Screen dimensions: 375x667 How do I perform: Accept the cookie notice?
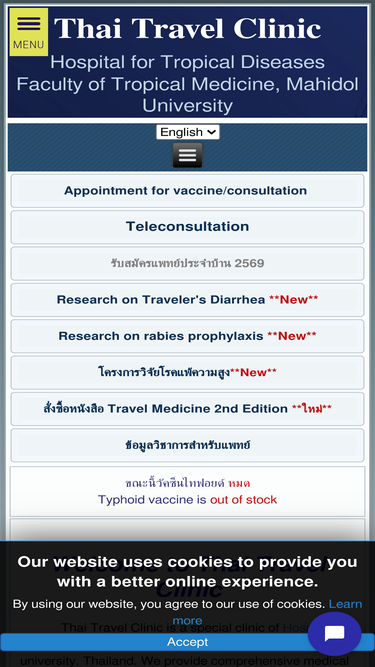(188, 642)
